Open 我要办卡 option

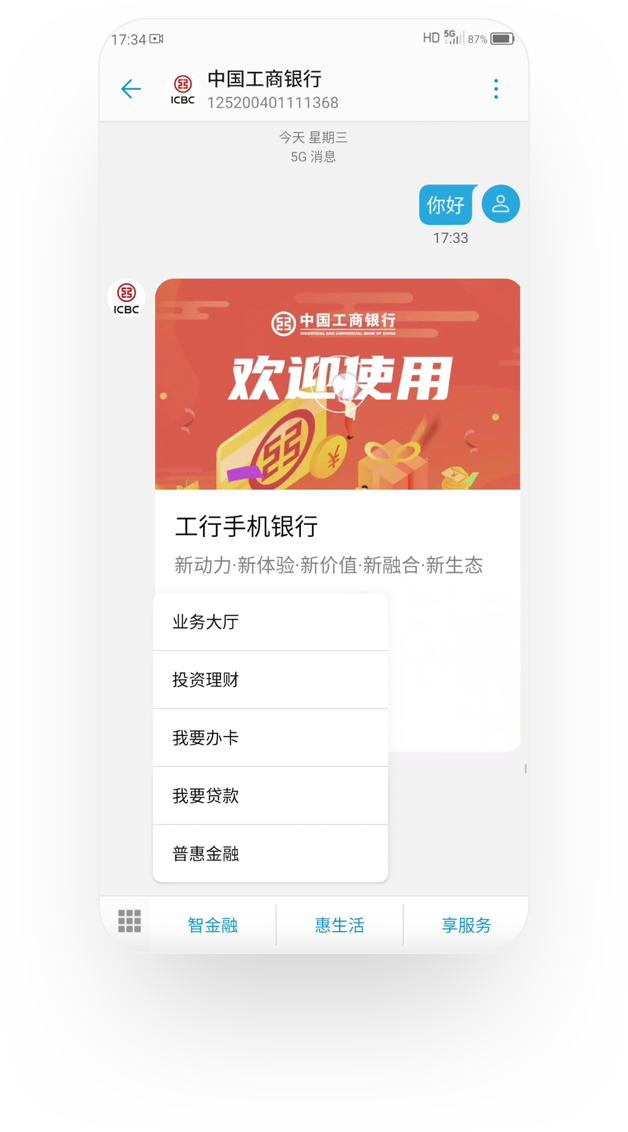tap(270, 738)
